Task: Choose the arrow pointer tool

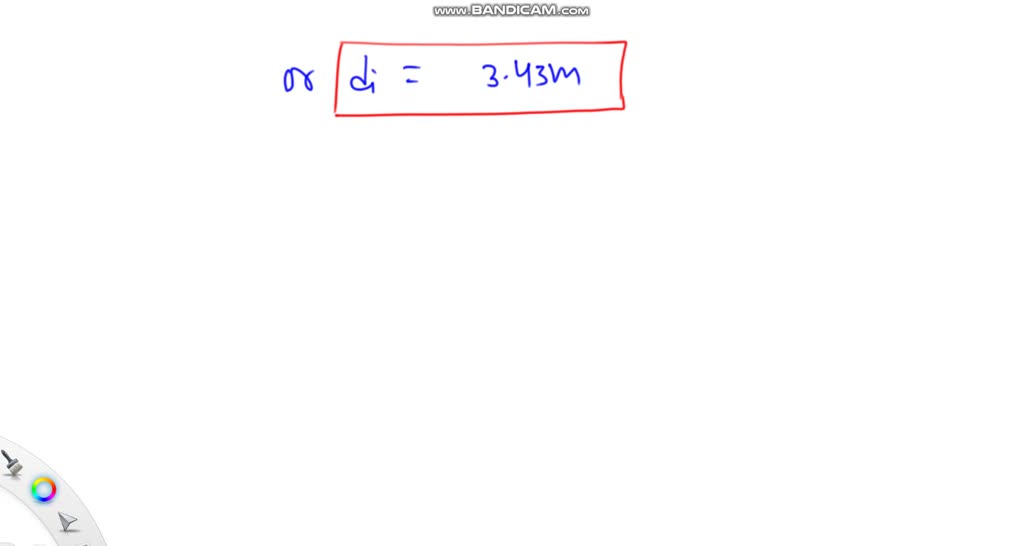Action: [67, 521]
